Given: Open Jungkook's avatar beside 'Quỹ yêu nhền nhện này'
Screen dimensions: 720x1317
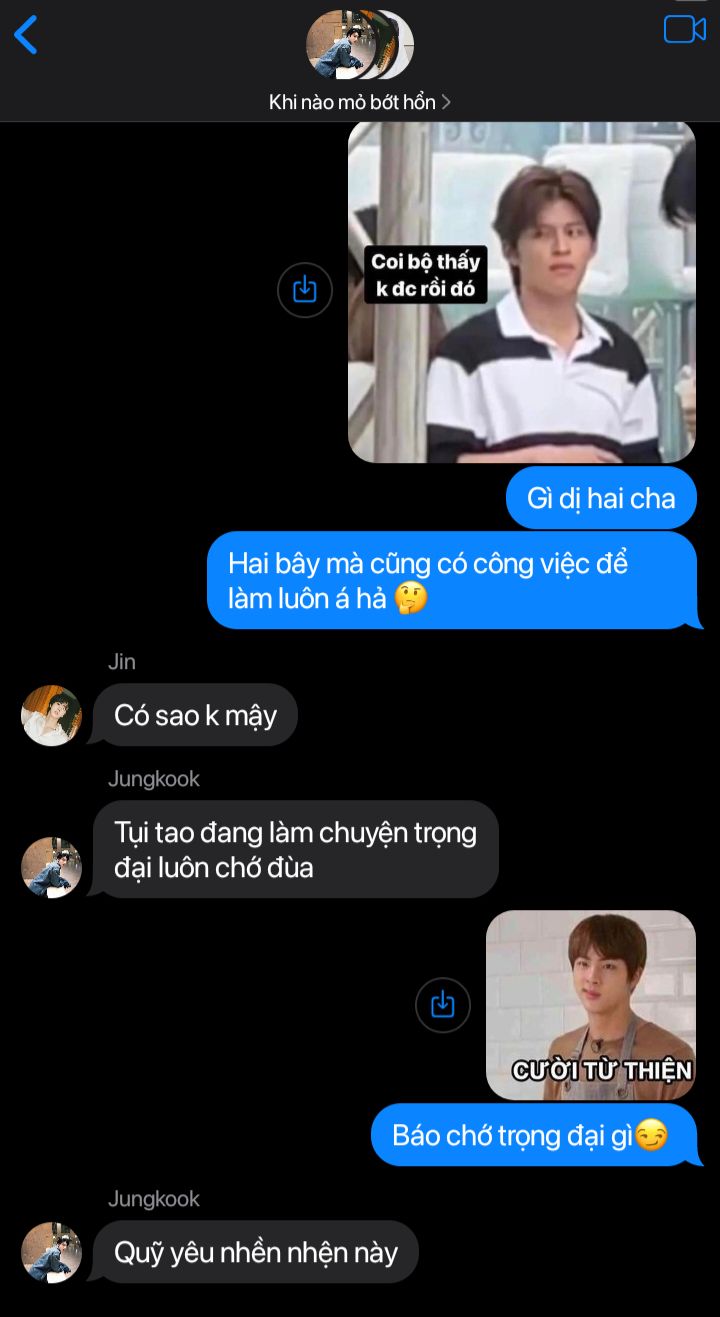Looking at the screenshot, I should point(51,1252).
